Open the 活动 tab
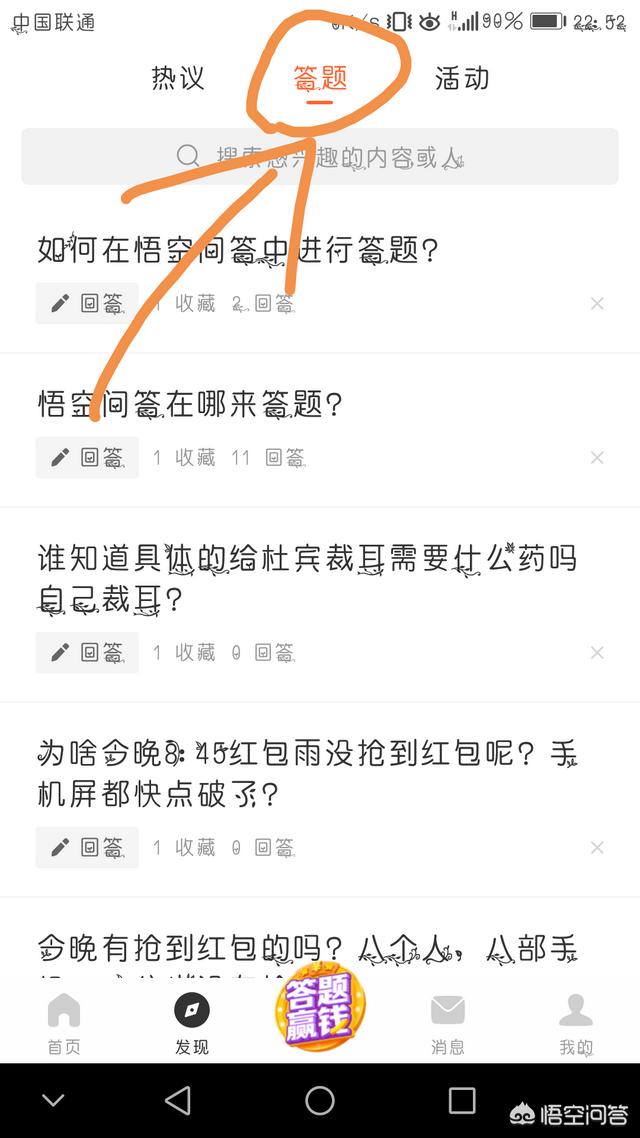This screenshot has width=640, height=1138. [x=462, y=78]
